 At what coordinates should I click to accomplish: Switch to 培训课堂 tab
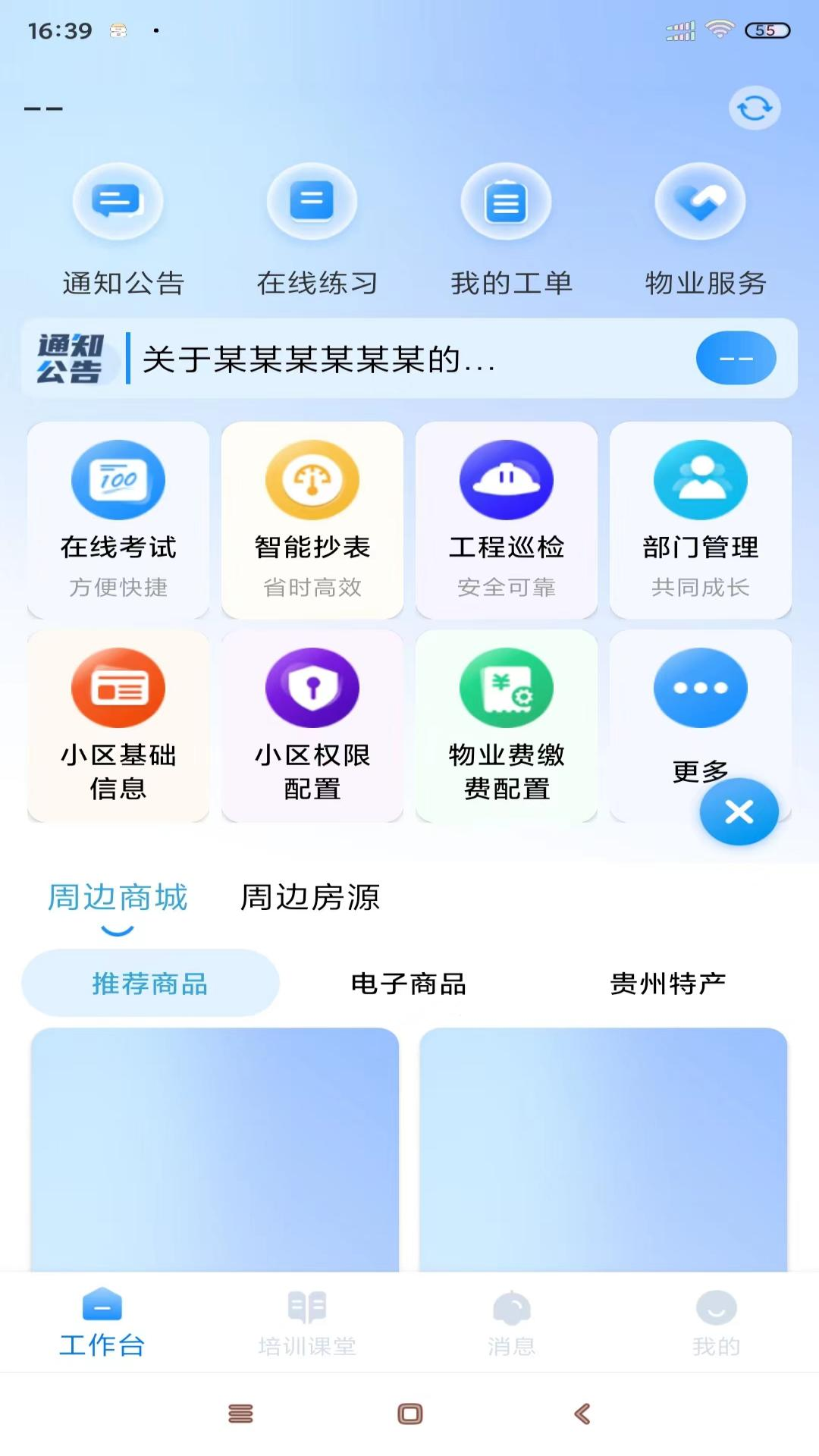click(307, 1323)
